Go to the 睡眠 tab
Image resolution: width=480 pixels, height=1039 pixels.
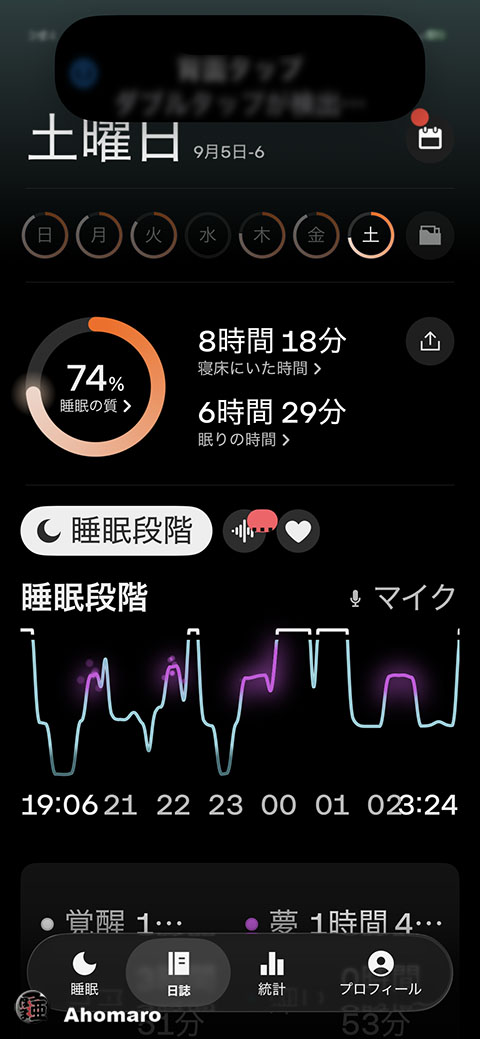(x=85, y=973)
